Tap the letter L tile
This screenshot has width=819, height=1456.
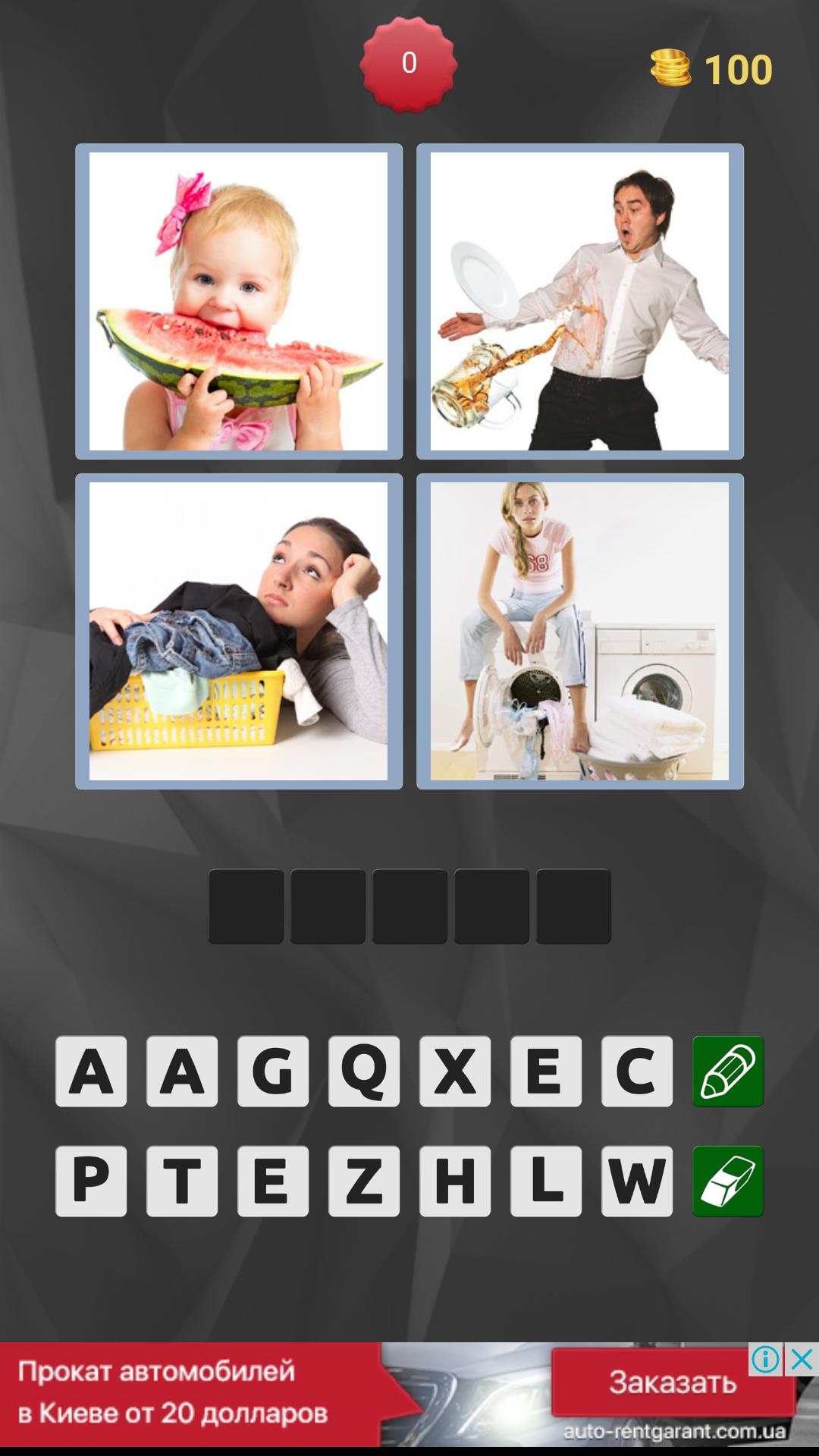[x=546, y=1181]
